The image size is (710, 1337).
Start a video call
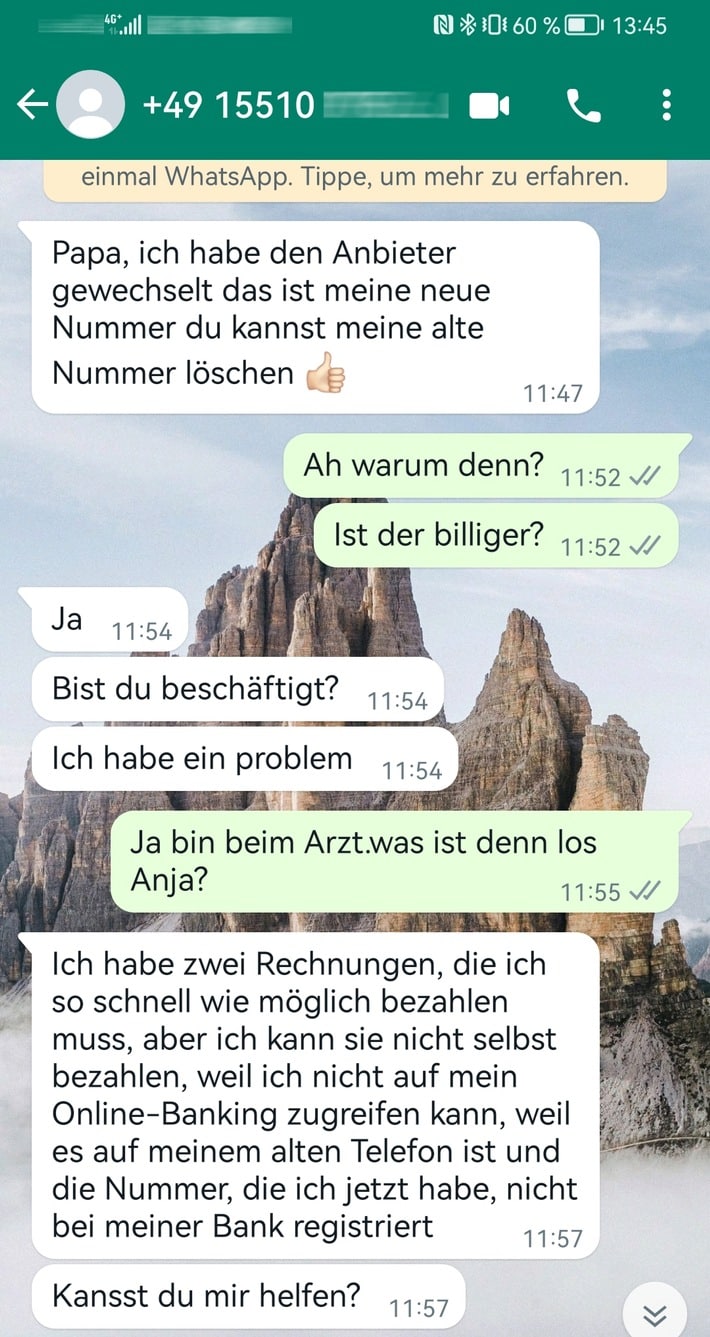(490, 105)
